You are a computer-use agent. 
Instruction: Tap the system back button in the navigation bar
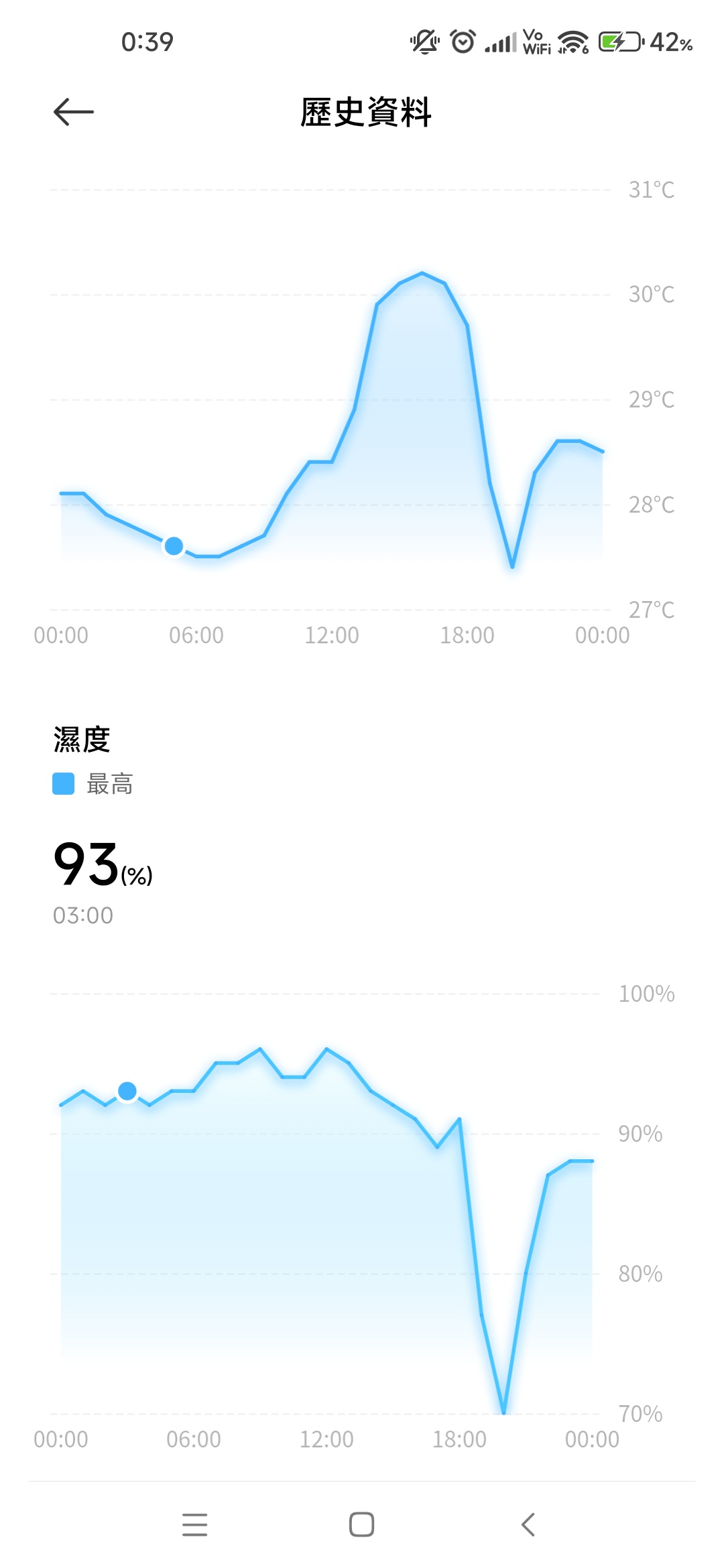528,1524
